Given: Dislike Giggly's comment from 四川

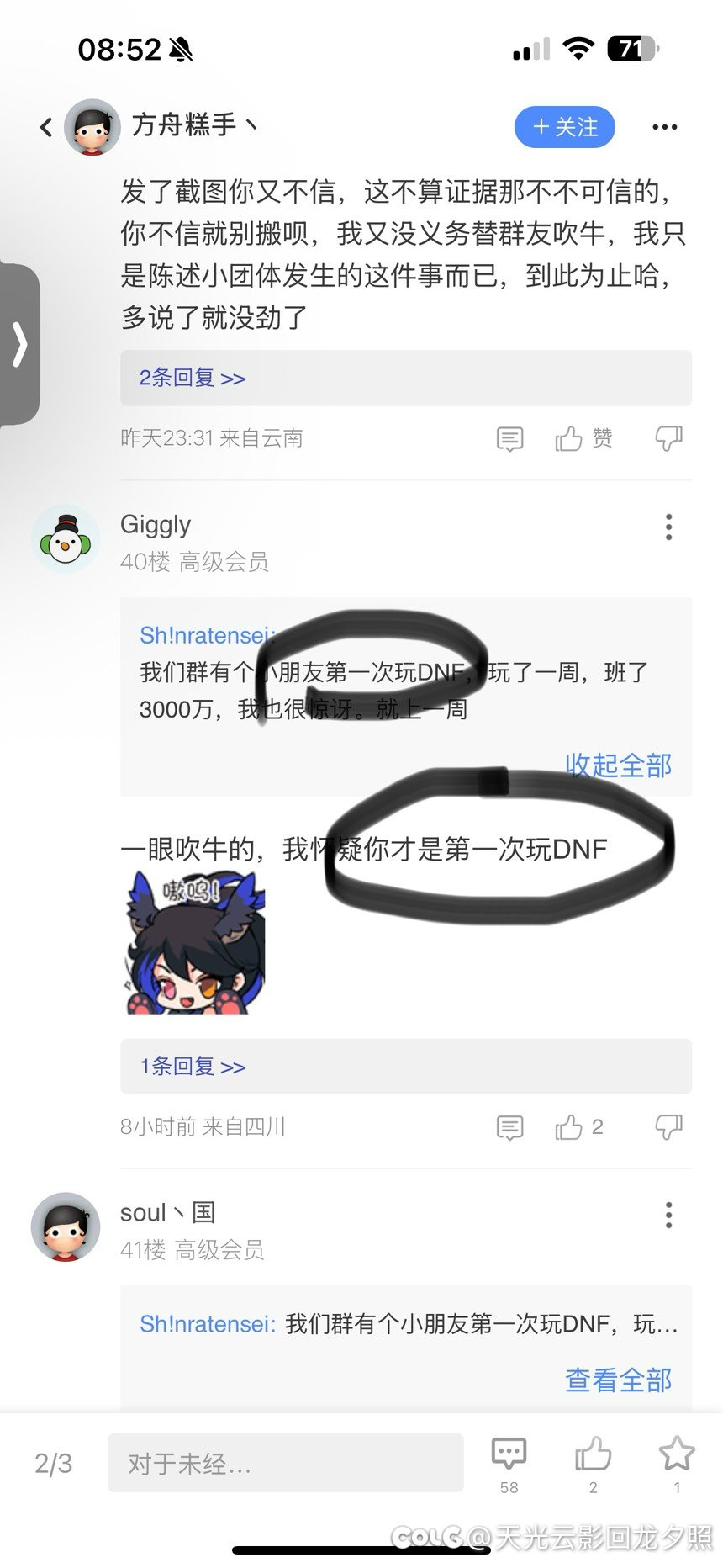Looking at the screenshot, I should click(x=668, y=1127).
